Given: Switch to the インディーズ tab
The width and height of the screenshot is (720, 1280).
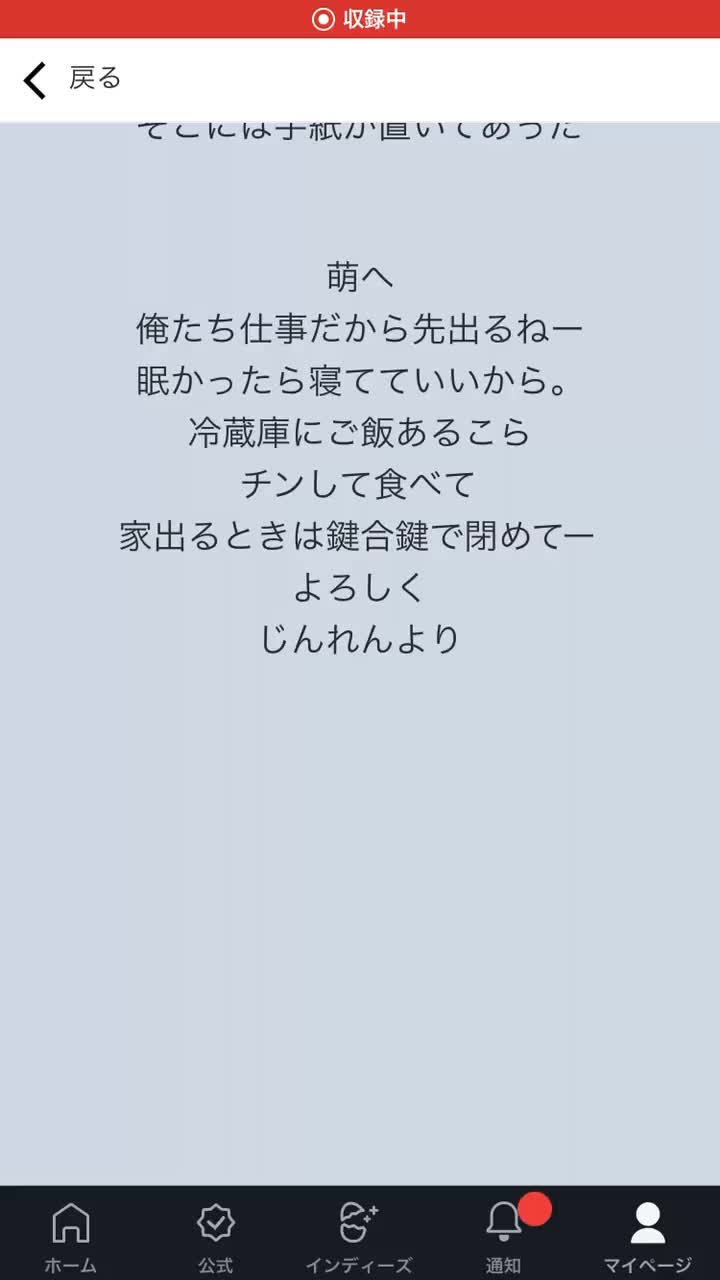Looking at the screenshot, I should tap(359, 1236).
